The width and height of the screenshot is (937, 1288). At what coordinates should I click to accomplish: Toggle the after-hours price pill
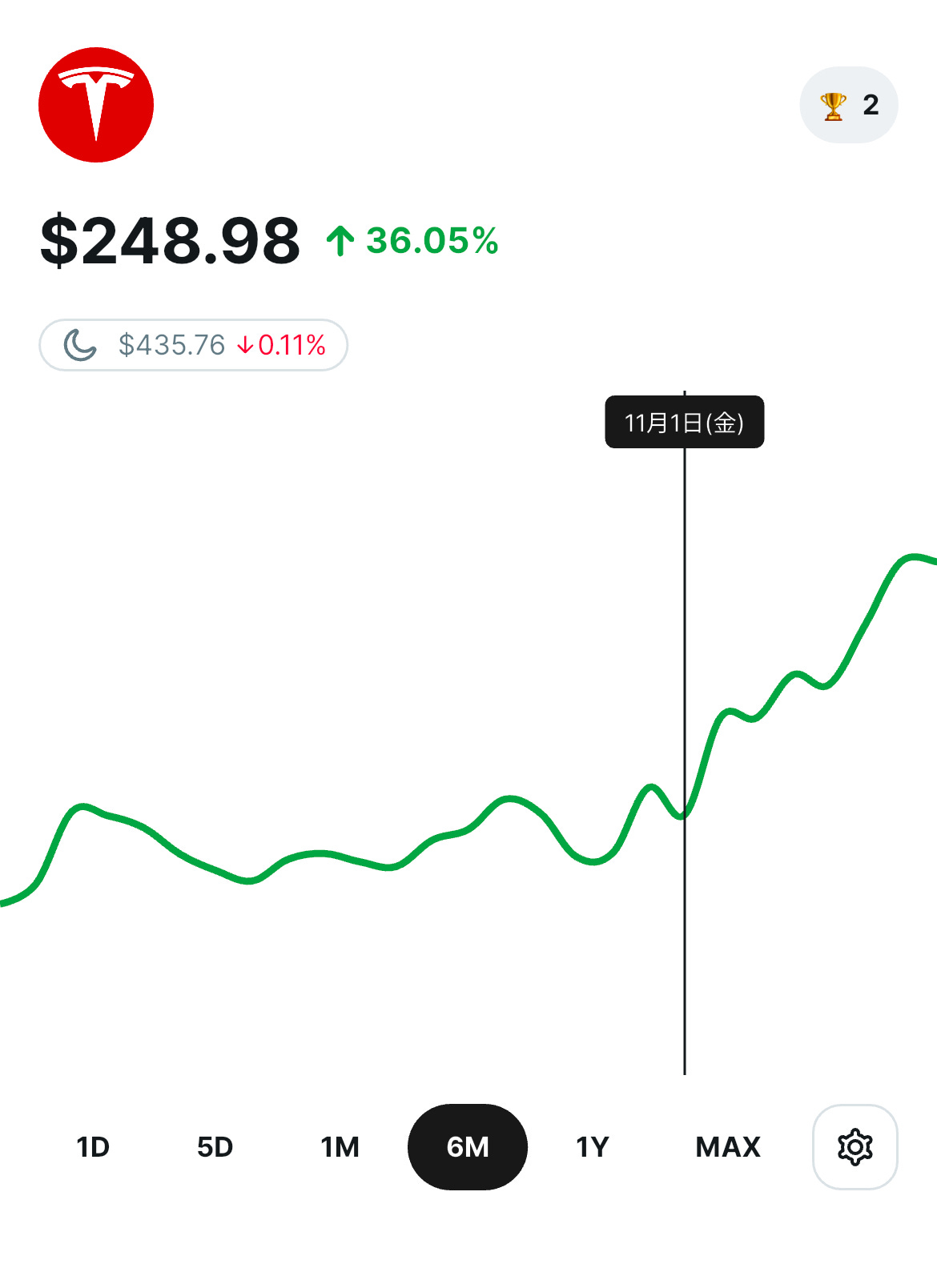[x=192, y=344]
